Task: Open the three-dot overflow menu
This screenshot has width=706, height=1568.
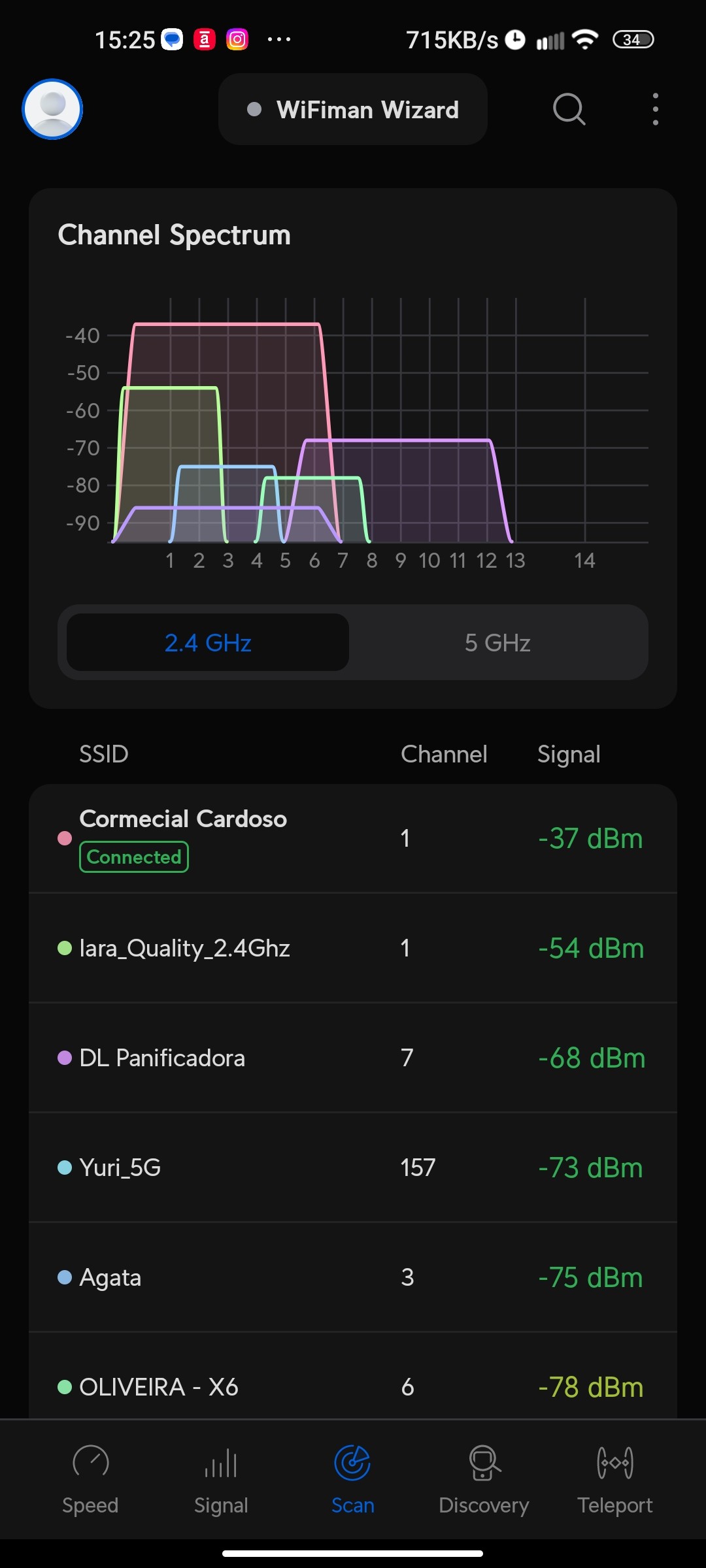Action: point(655,109)
